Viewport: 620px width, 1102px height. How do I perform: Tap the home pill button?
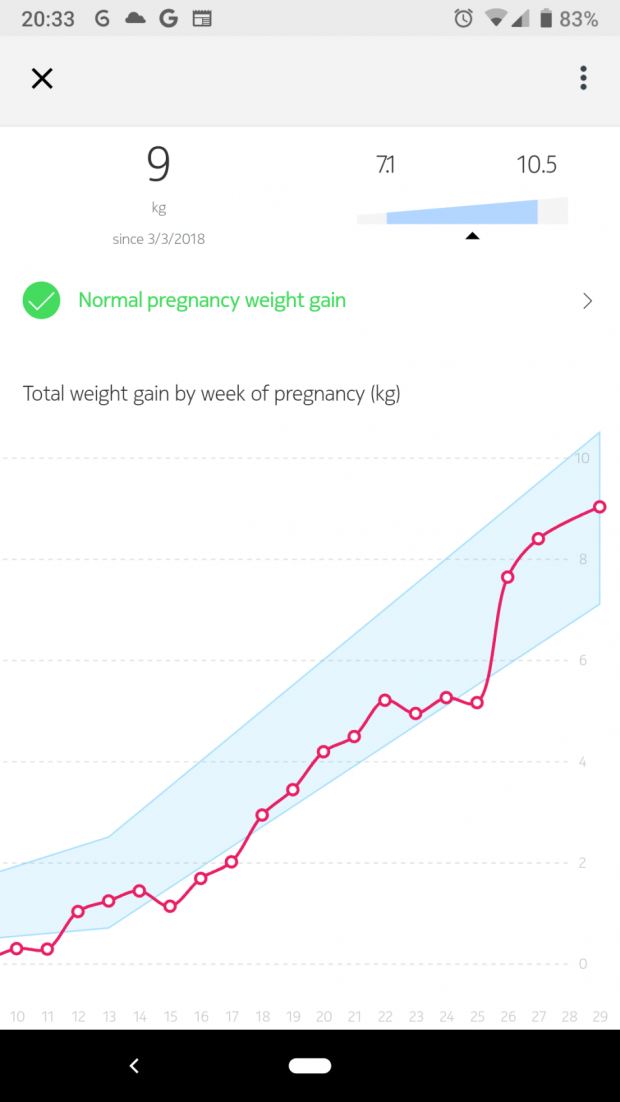point(310,1066)
